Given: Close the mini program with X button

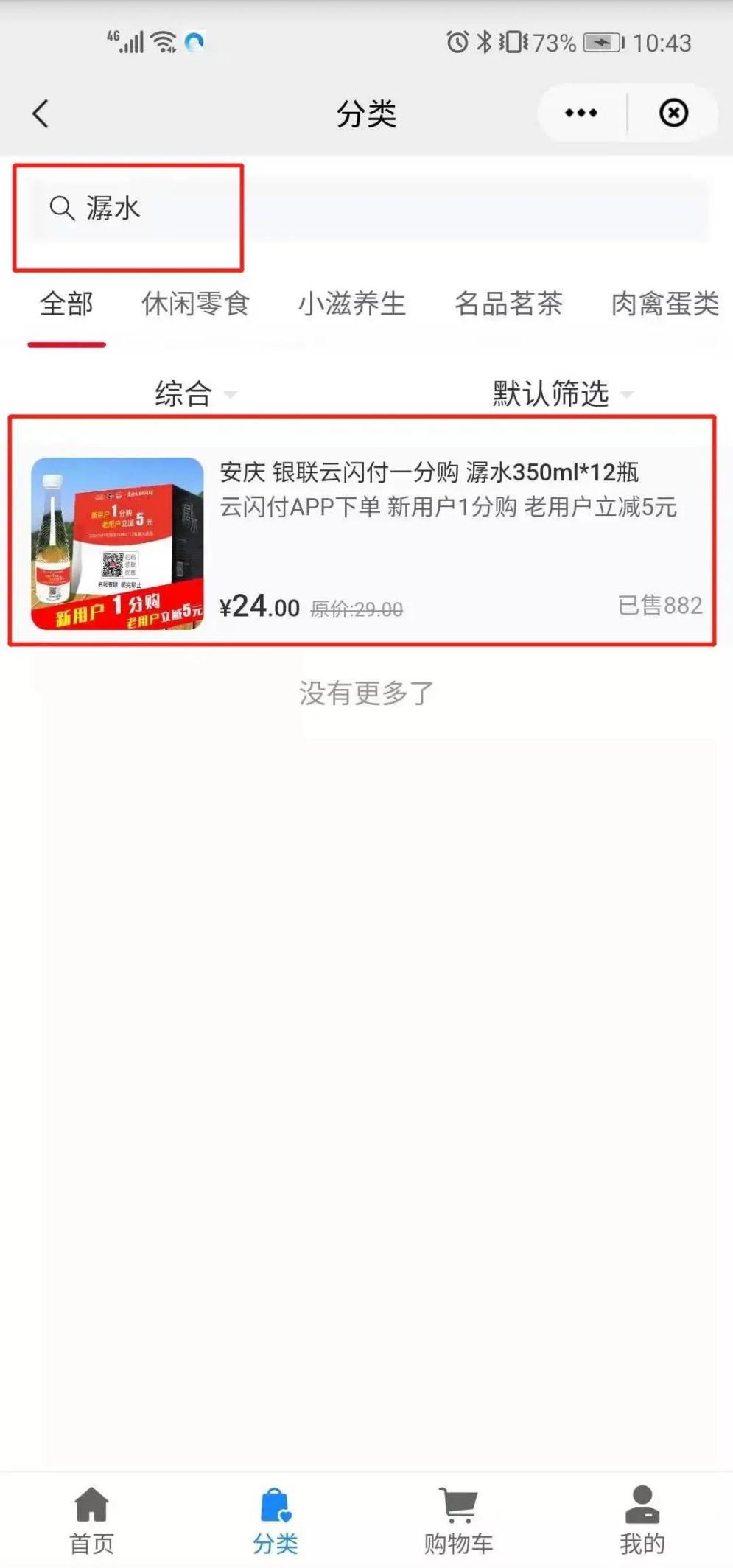Looking at the screenshot, I should point(673,113).
